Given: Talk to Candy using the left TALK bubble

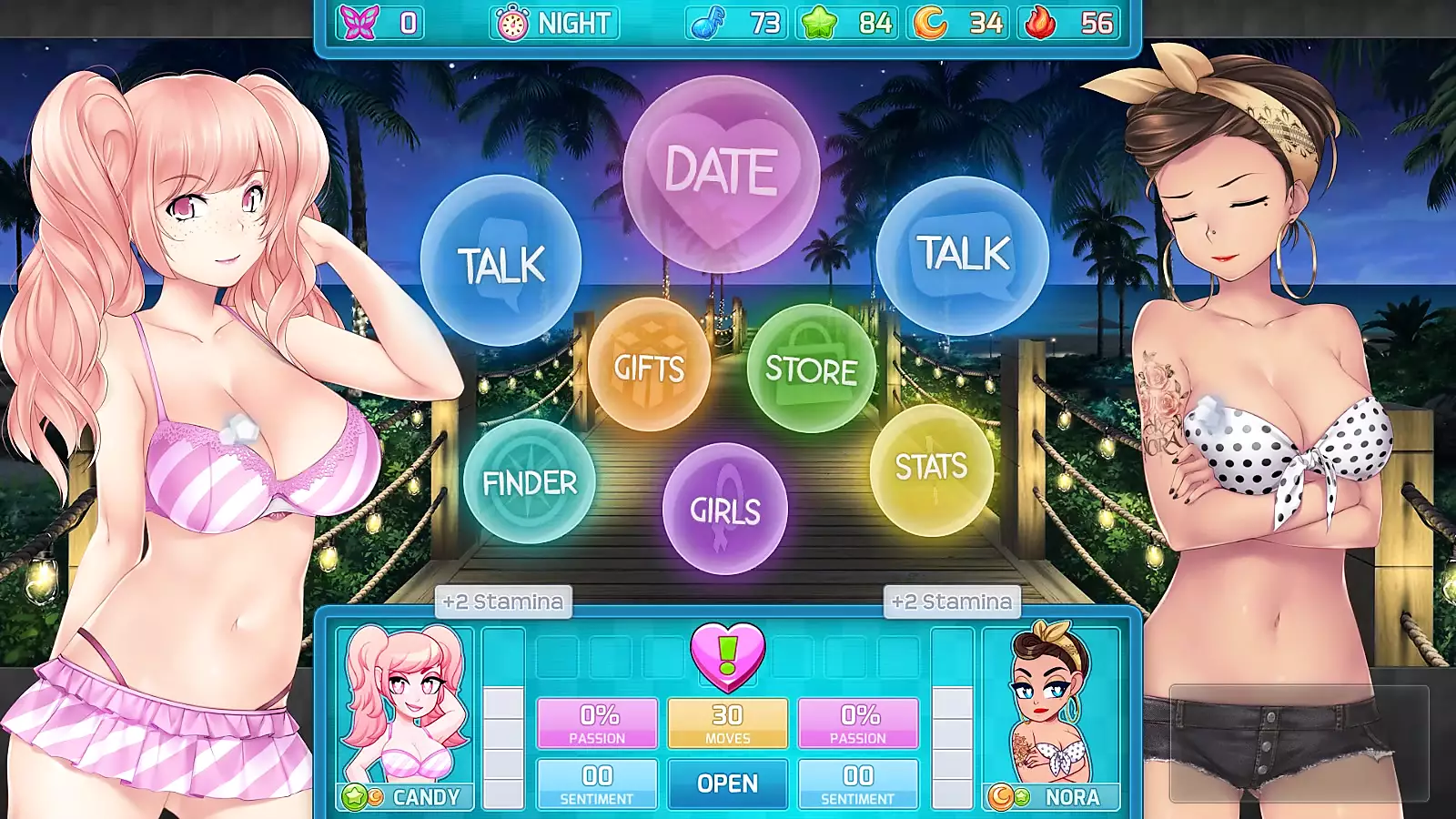Looking at the screenshot, I should [x=500, y=262].
